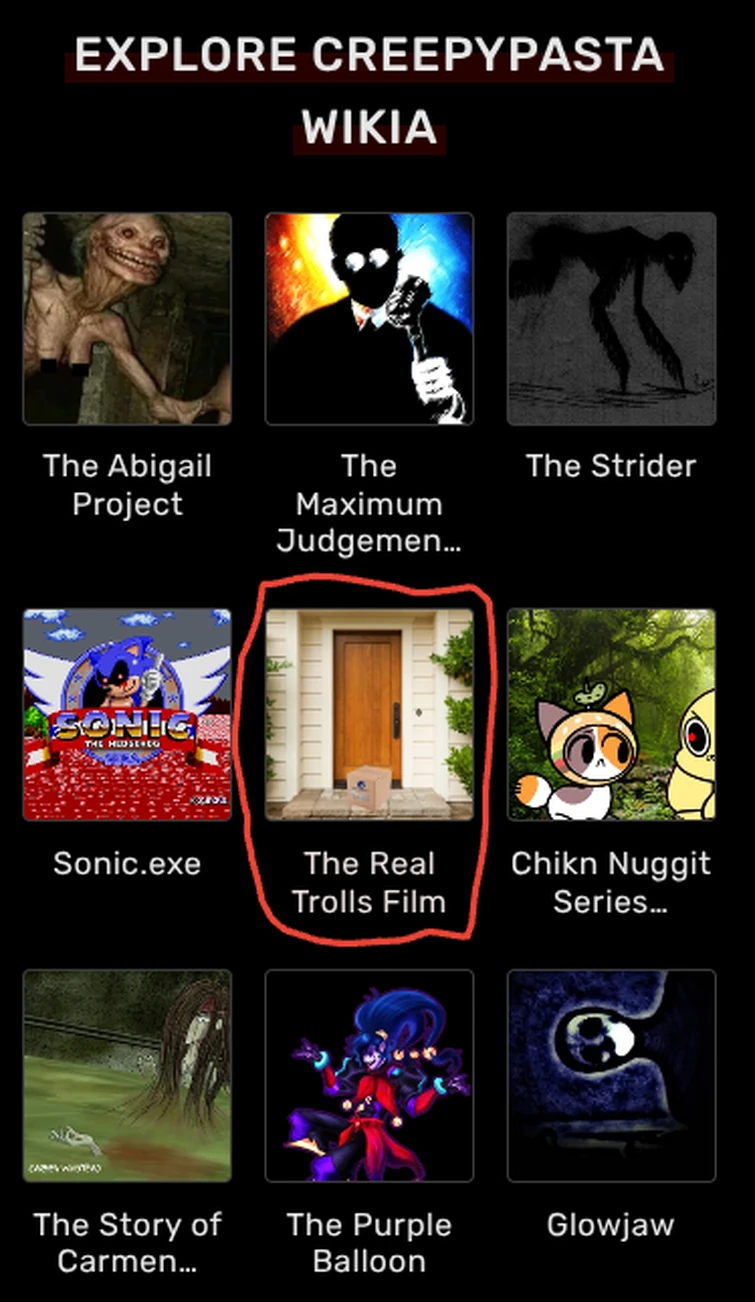Open the Glowjaw article

point(611,1075)
